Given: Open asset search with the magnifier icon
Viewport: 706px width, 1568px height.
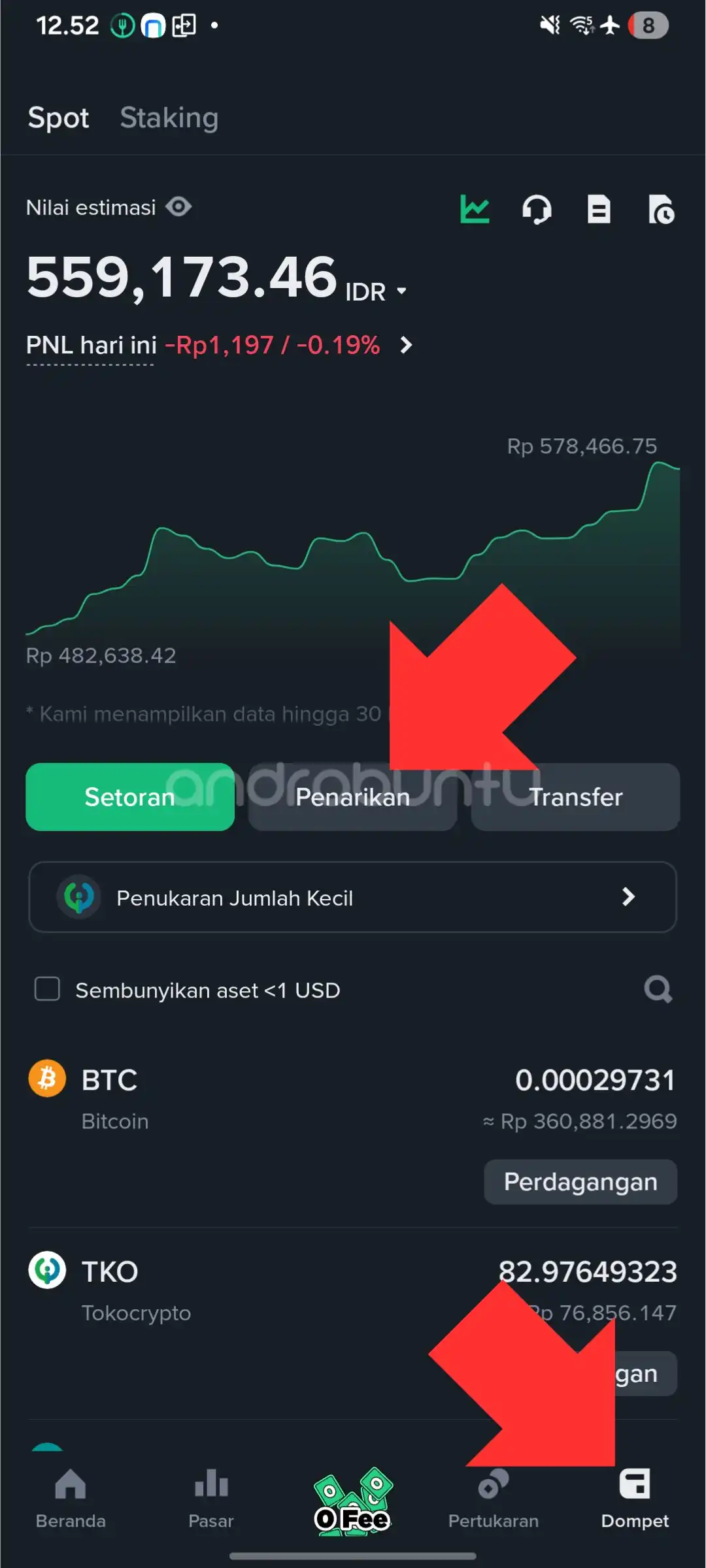Looking at the screenshot, I should click(659, 990).
